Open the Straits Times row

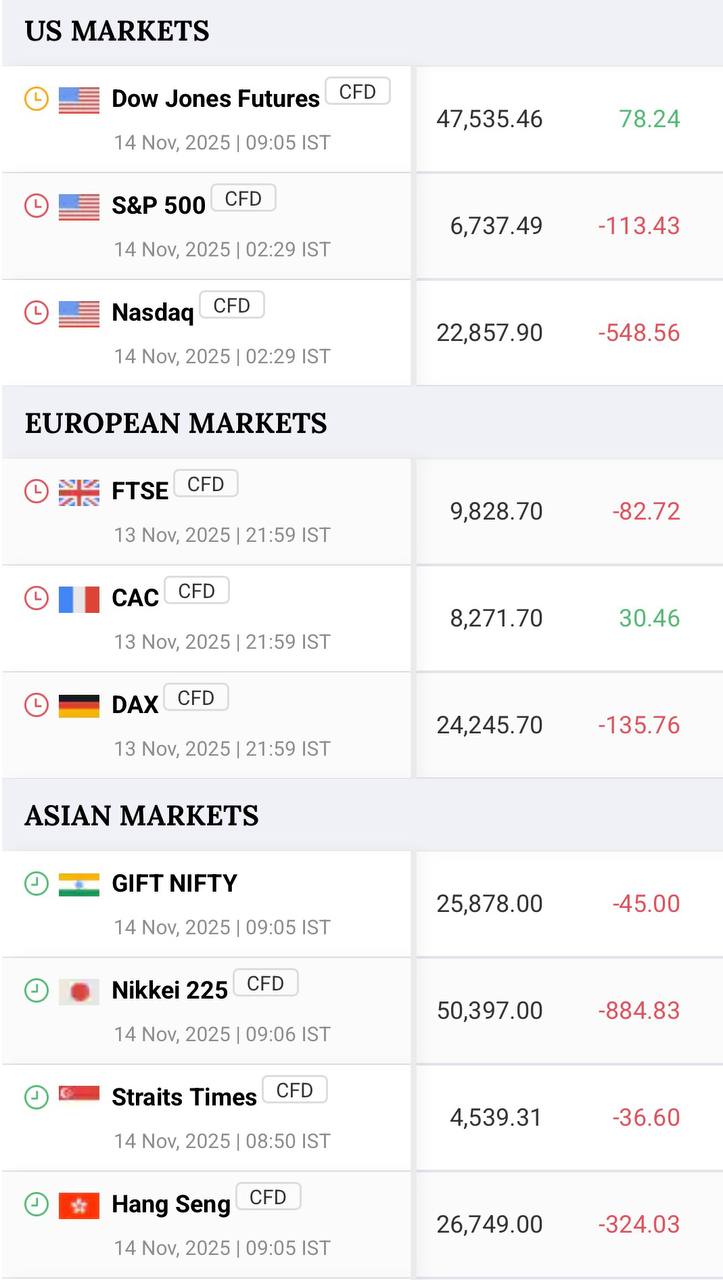click(184, 1097)
